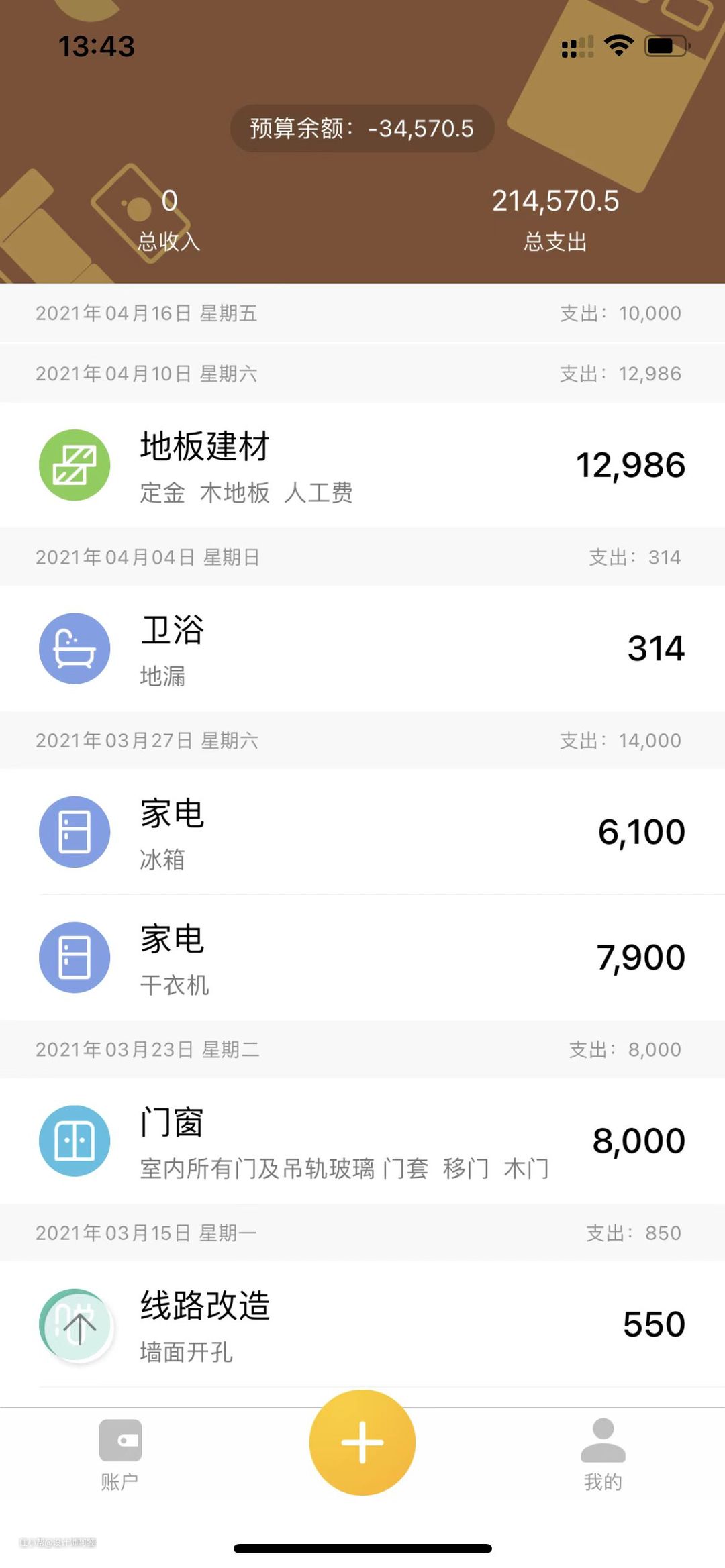
Task: Add a new expense record
Action: pyautogui.click(x=362, y=1442)
